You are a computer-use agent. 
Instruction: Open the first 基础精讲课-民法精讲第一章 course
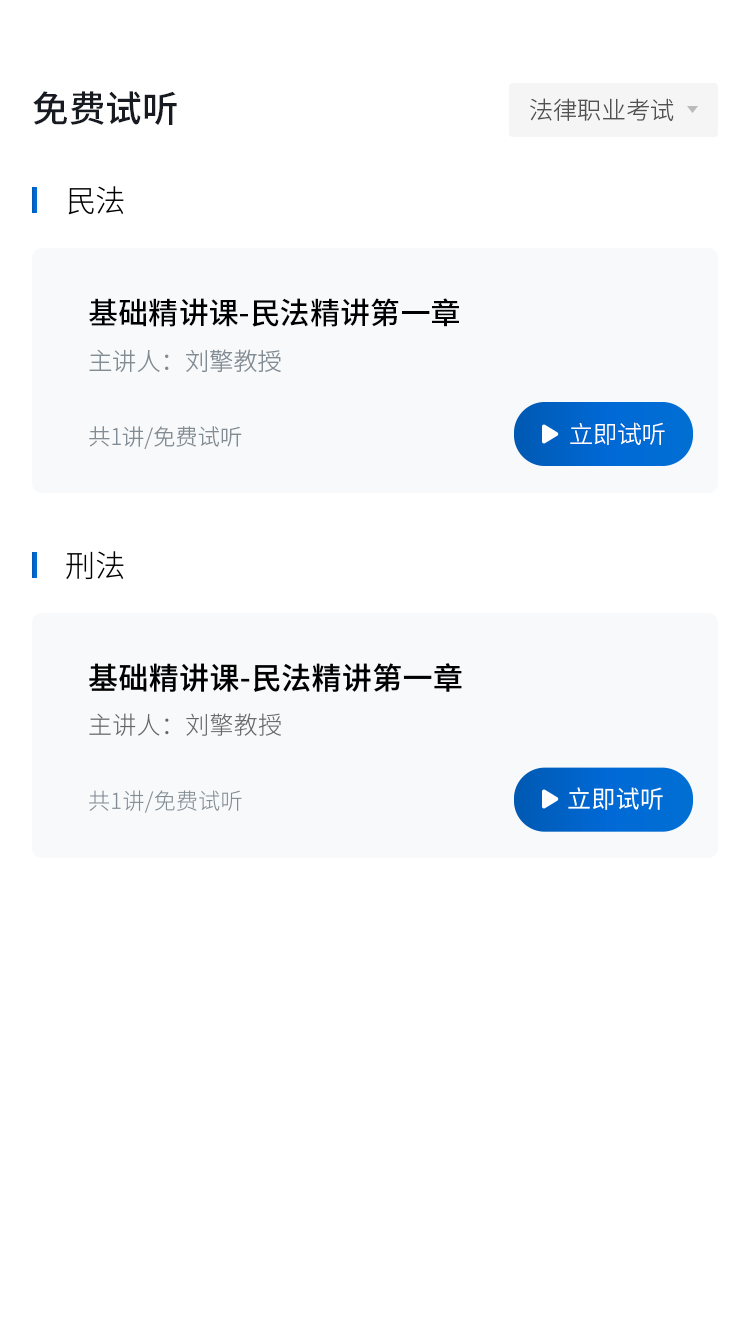click(274, 313)
